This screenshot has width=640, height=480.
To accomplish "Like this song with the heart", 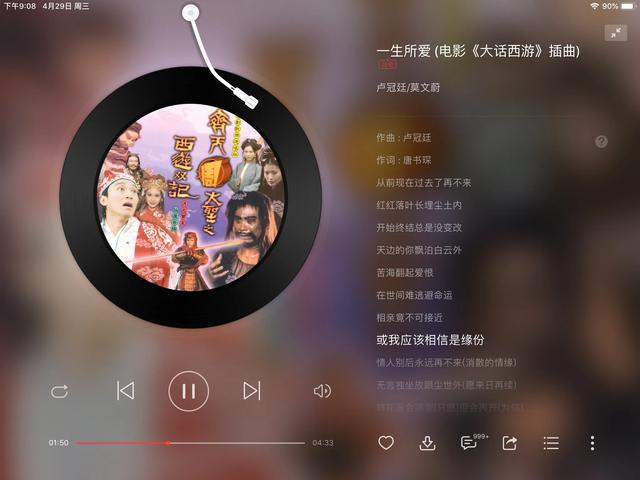I will pyautogui.click(x=386, y=443).
